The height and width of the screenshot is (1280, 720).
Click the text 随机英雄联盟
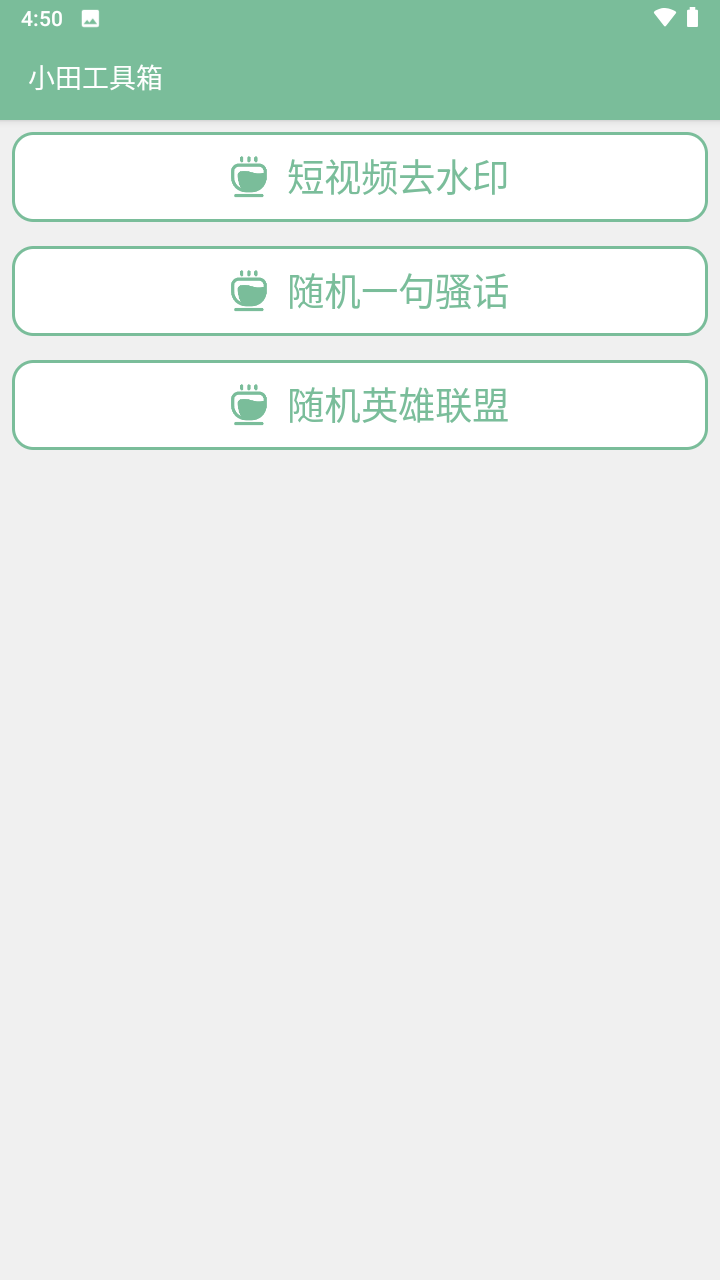pyautogui.click(x=396, y=405)
